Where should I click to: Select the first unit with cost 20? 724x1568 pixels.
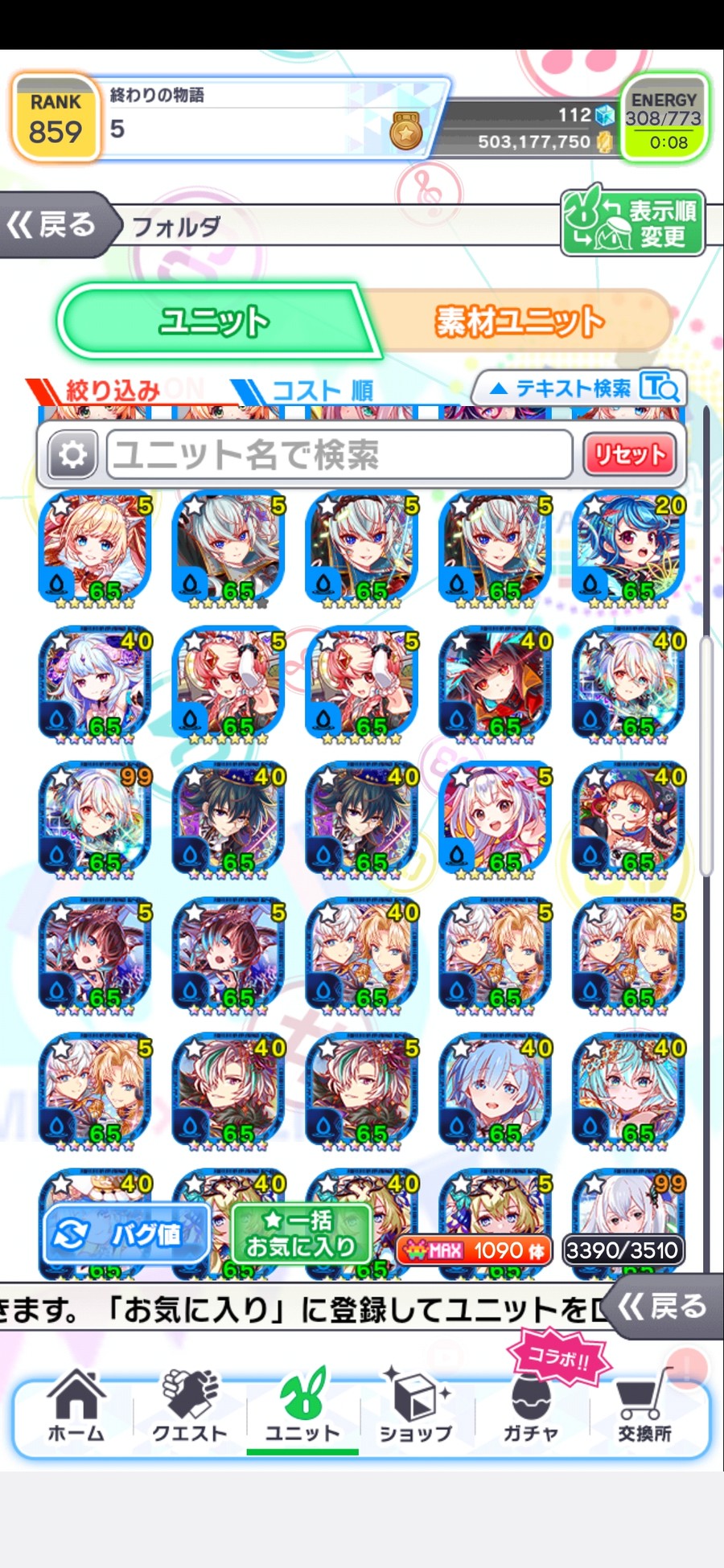click(x=628, y=548)
